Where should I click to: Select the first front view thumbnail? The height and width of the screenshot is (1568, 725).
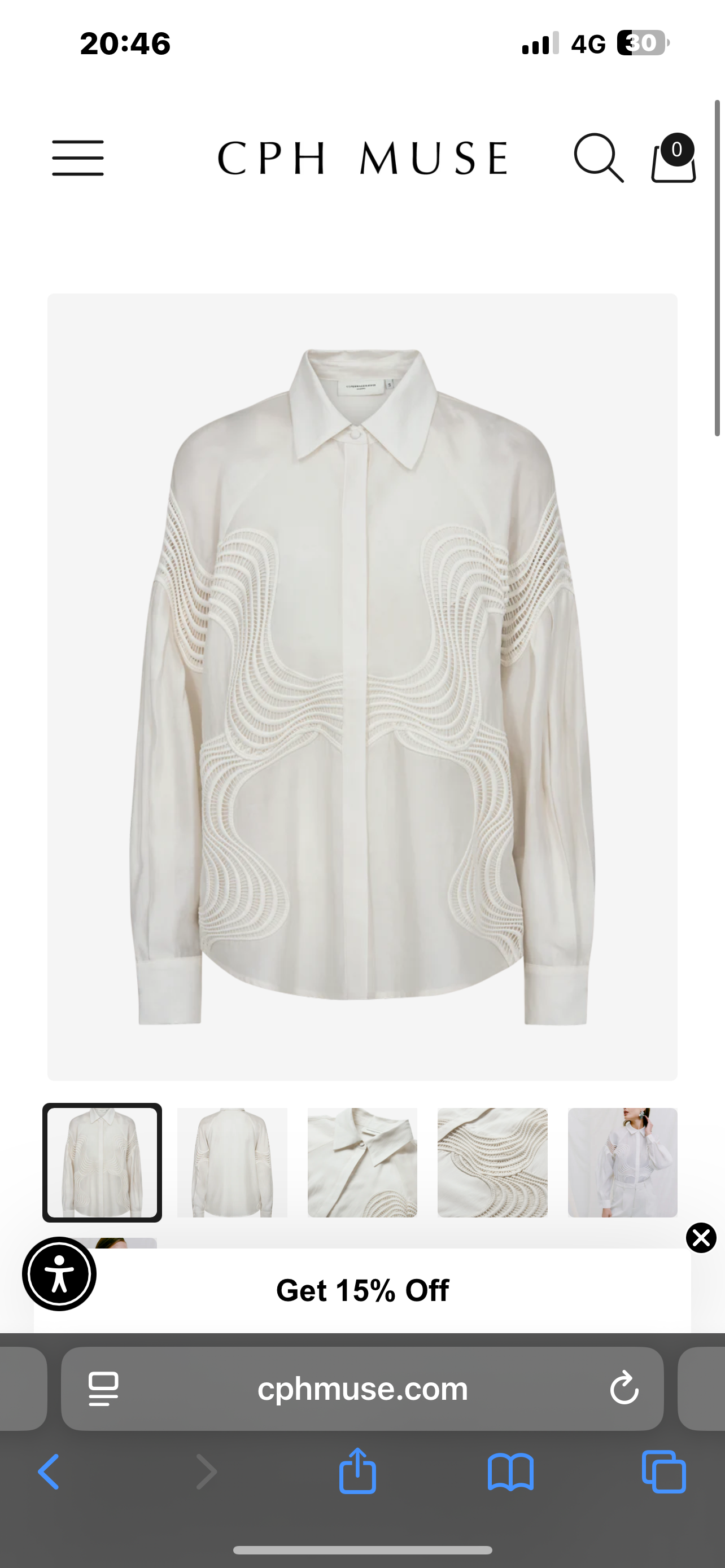102,1162
